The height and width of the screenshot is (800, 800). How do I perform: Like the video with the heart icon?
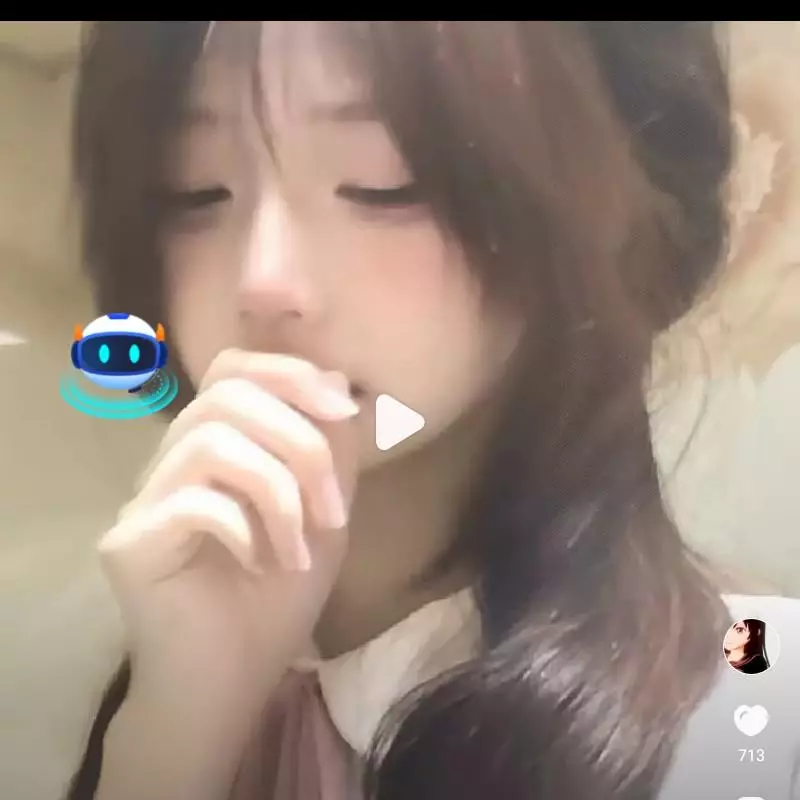751,720
